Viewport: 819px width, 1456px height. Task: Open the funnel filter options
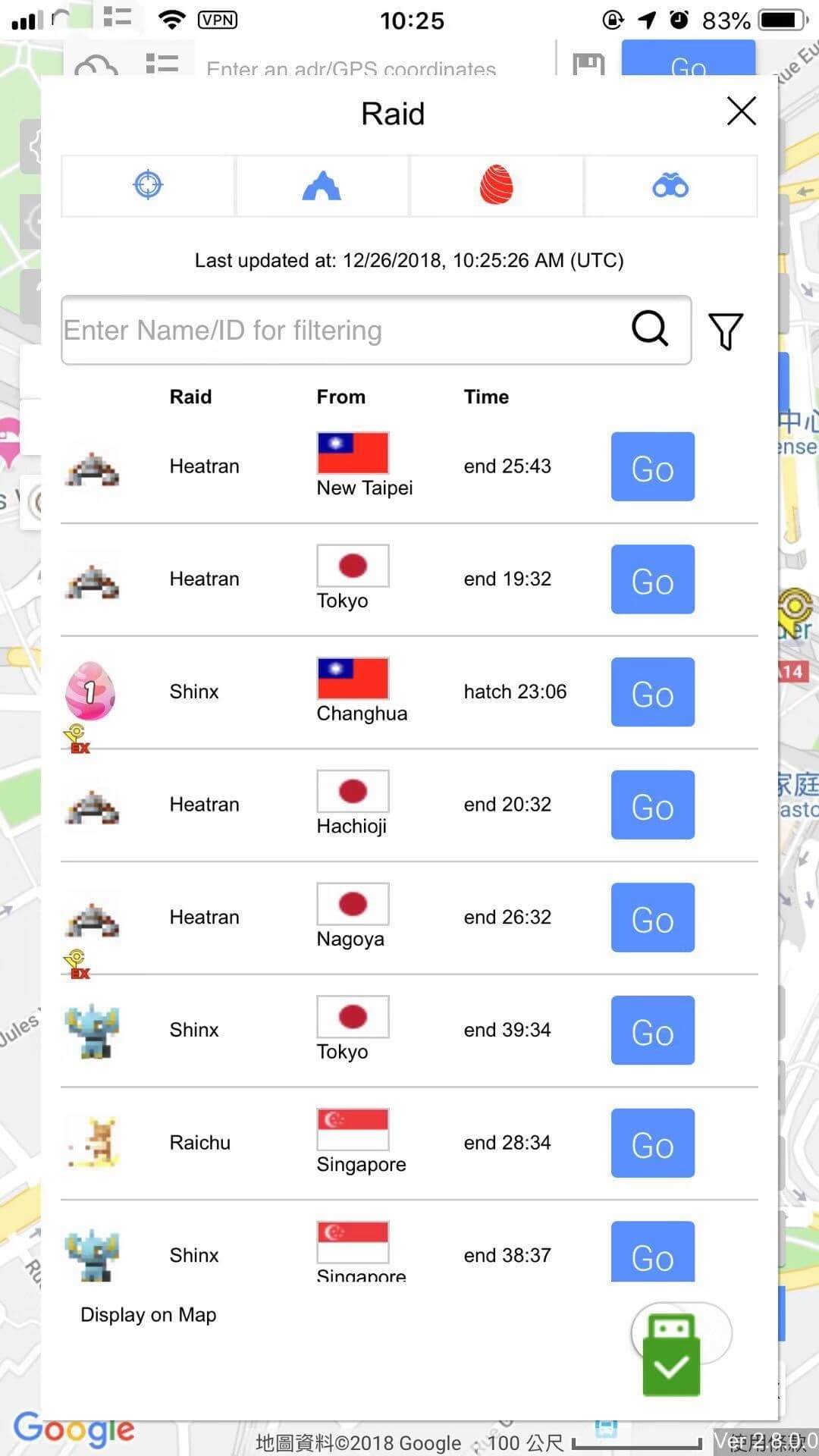click(725, 331)
